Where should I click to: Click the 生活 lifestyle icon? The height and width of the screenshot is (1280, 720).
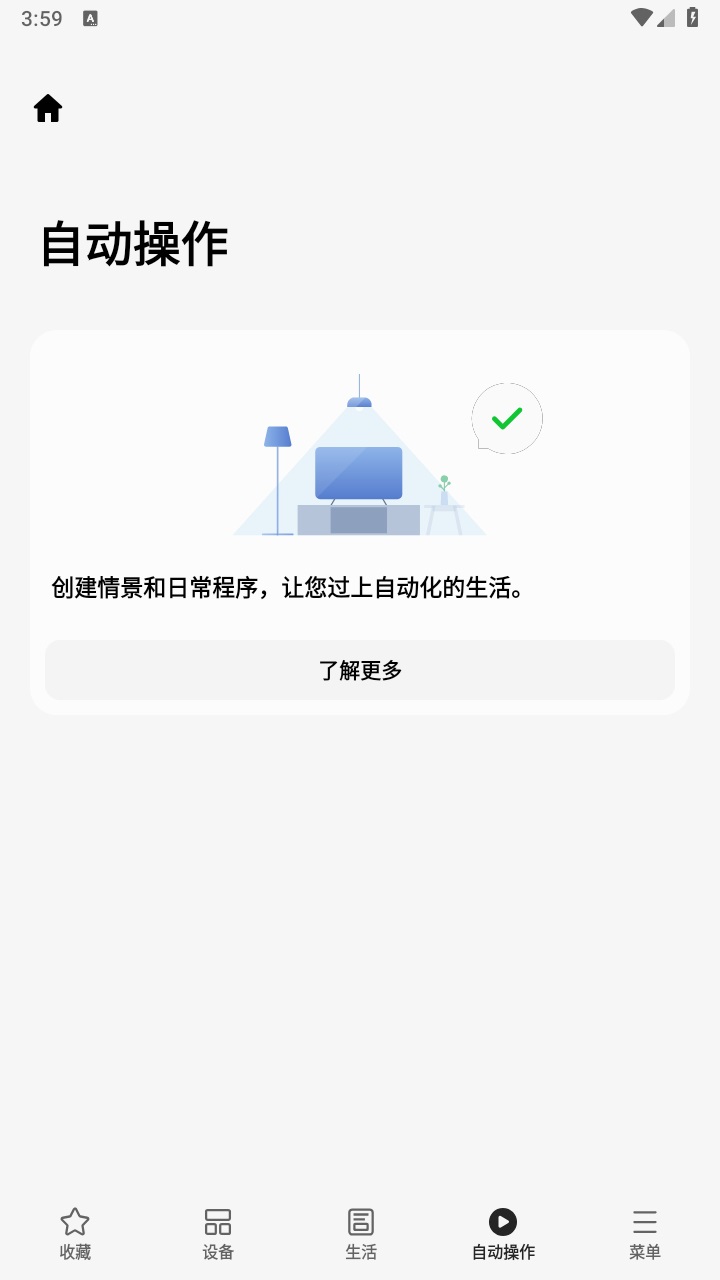pos(360,1221)
